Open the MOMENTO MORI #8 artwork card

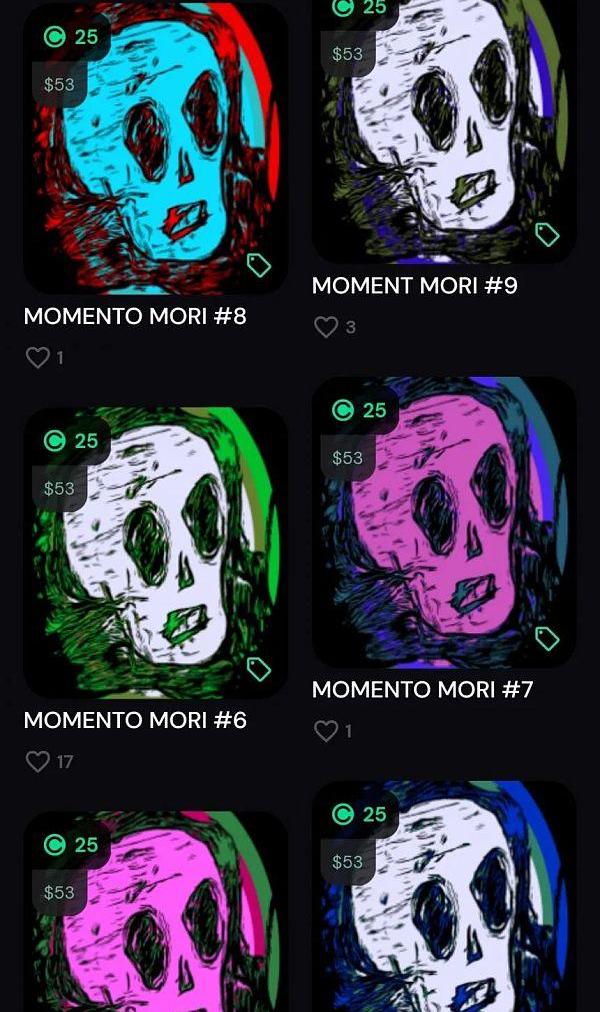coord(155,150)
